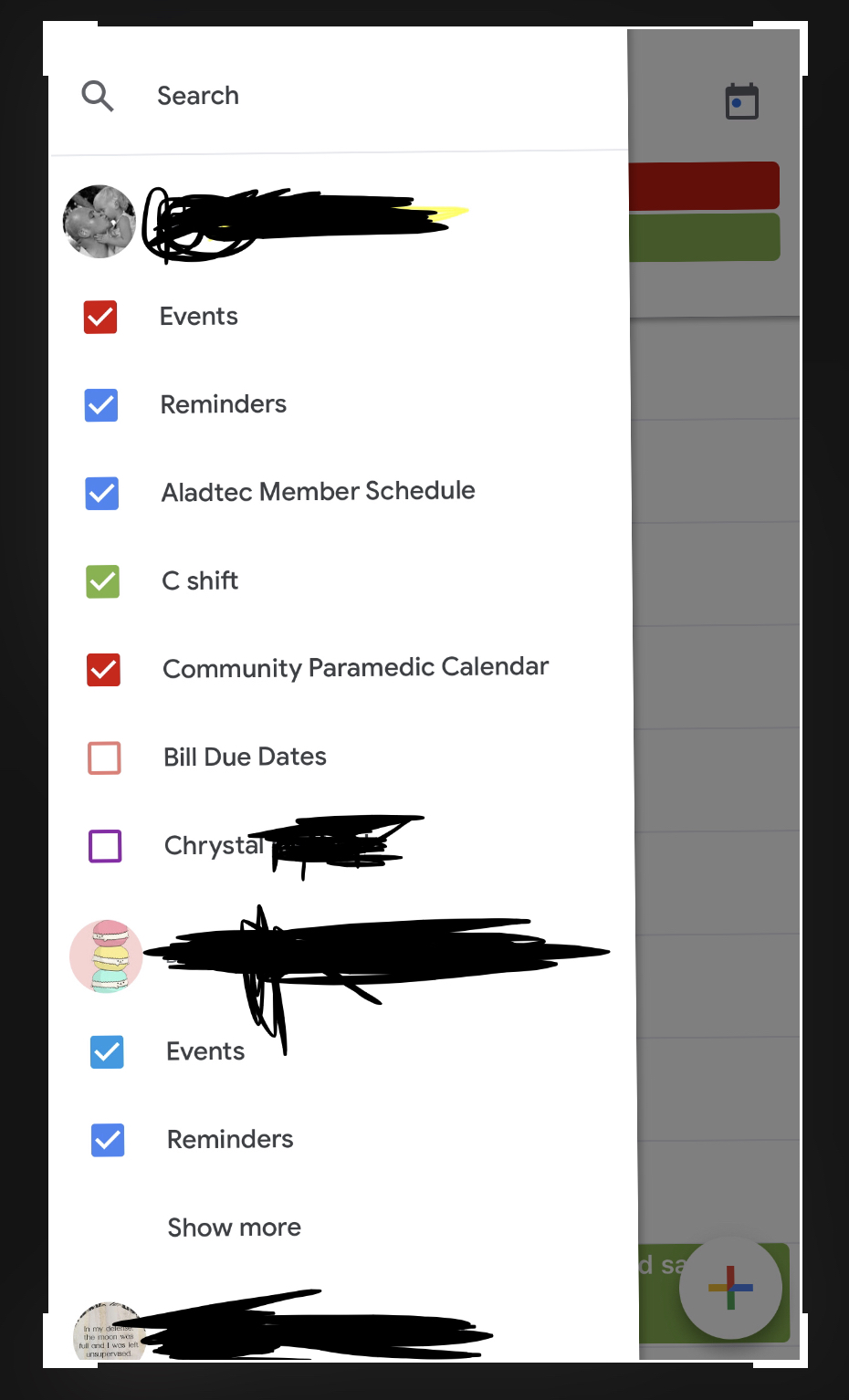
Task: Jump to today with the calendar icon
Action: tap(741, 101)
